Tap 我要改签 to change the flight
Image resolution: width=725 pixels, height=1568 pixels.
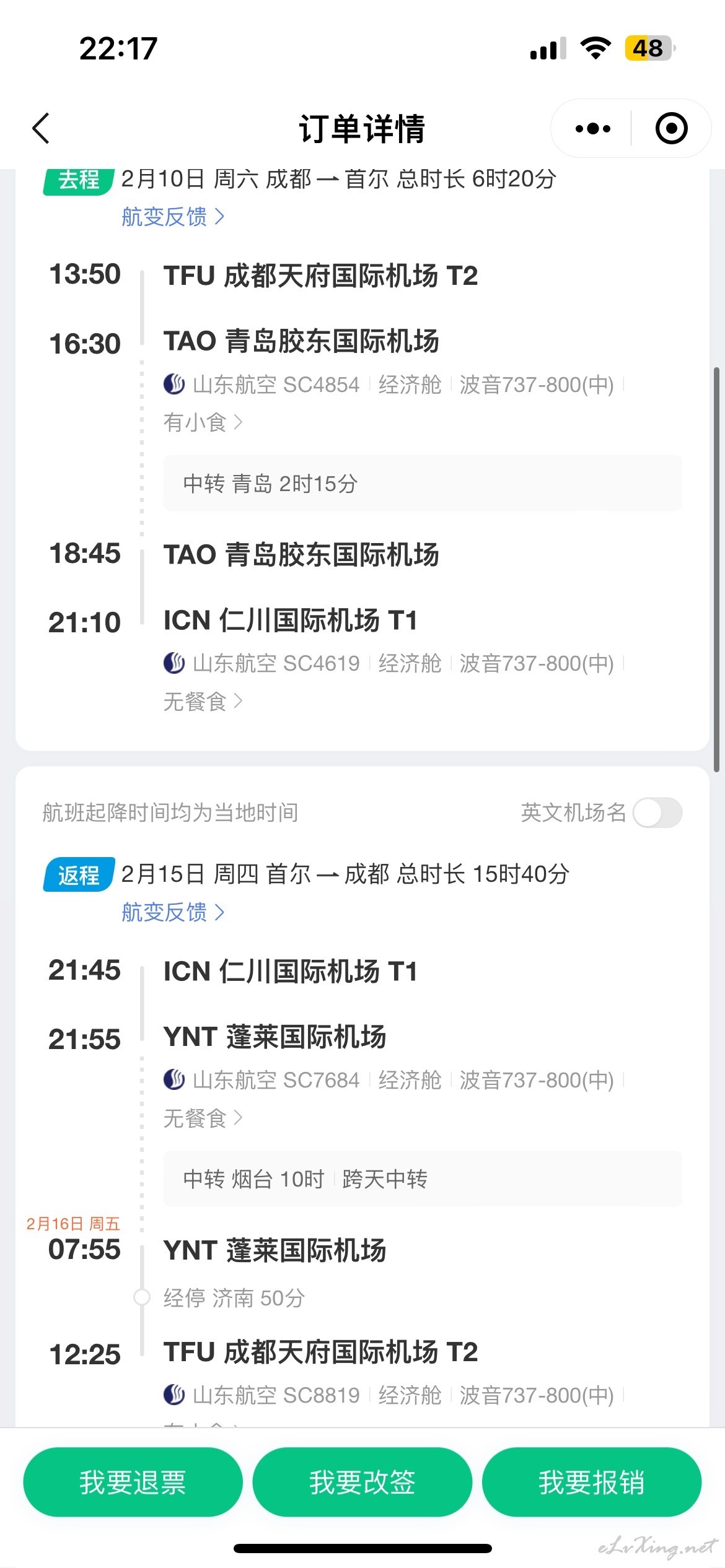pos(362,1483)
